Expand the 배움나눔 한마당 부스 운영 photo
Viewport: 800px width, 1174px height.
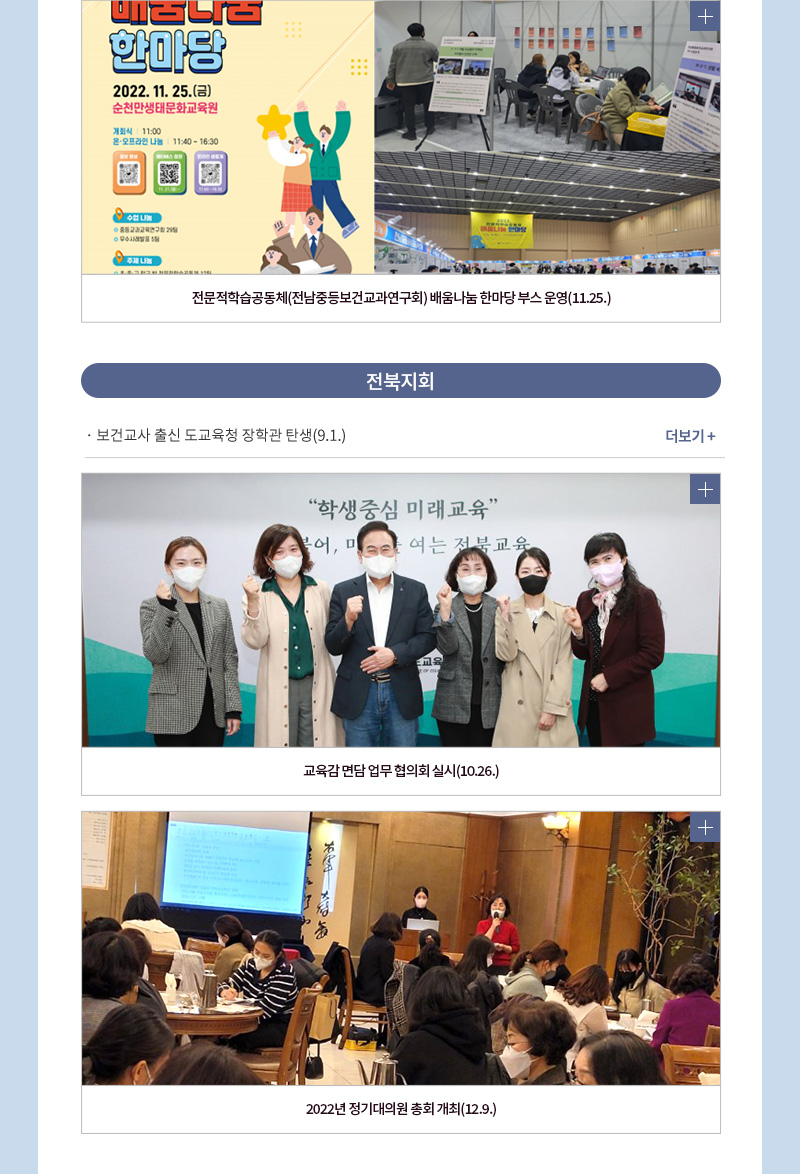click(x=704, y=16)
